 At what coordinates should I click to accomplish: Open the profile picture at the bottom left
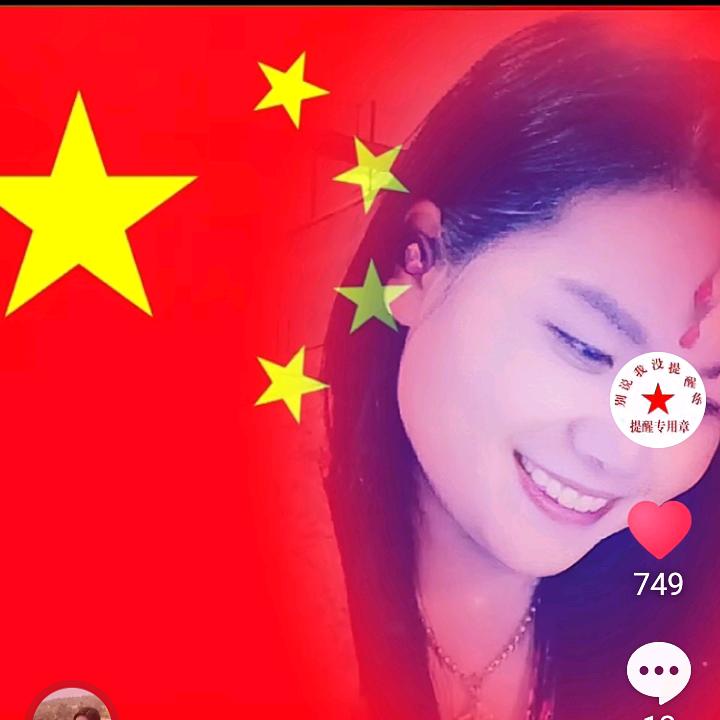click(x=72, y=706)
